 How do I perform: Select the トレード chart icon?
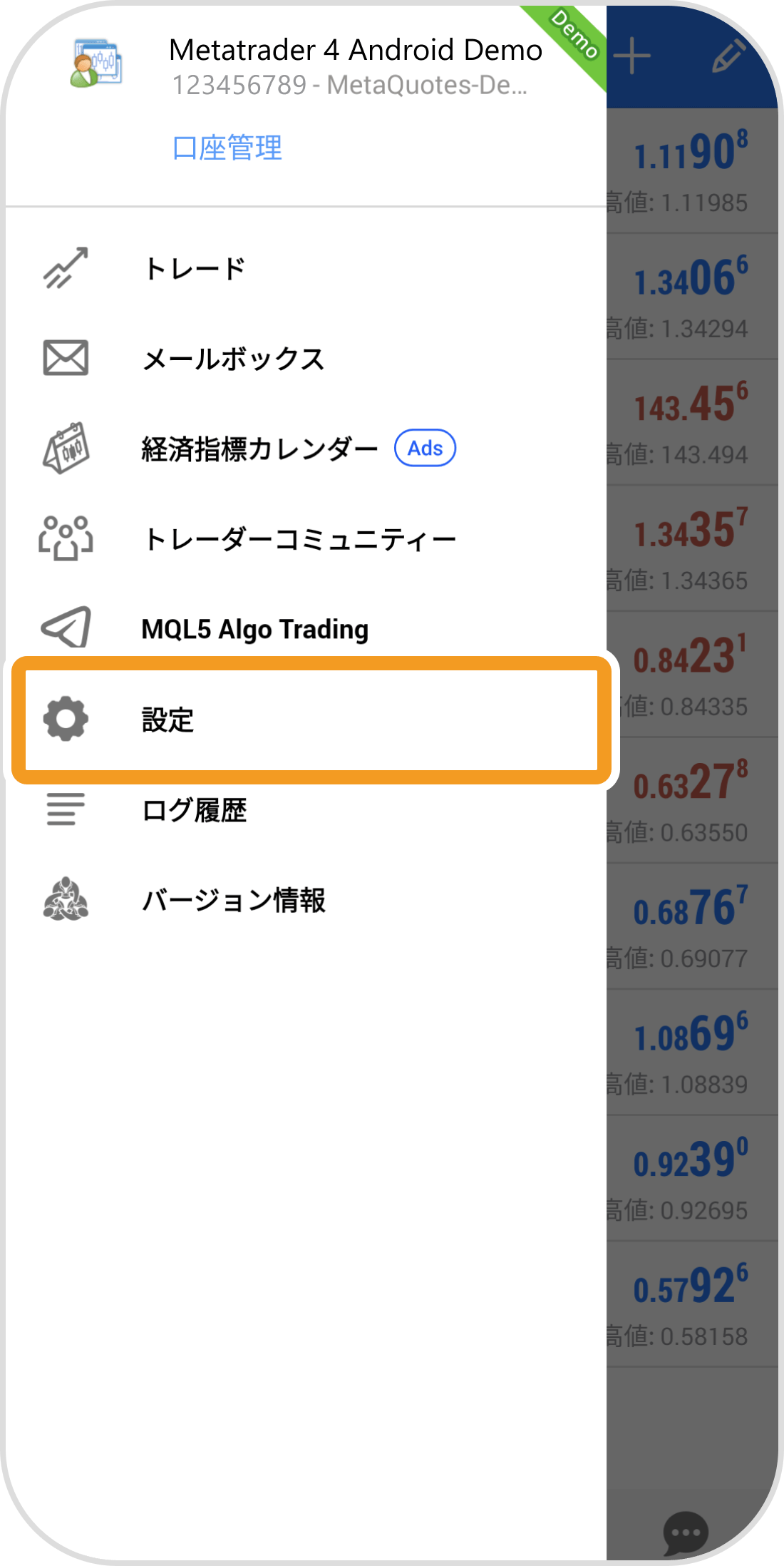[x=66, y=267]
